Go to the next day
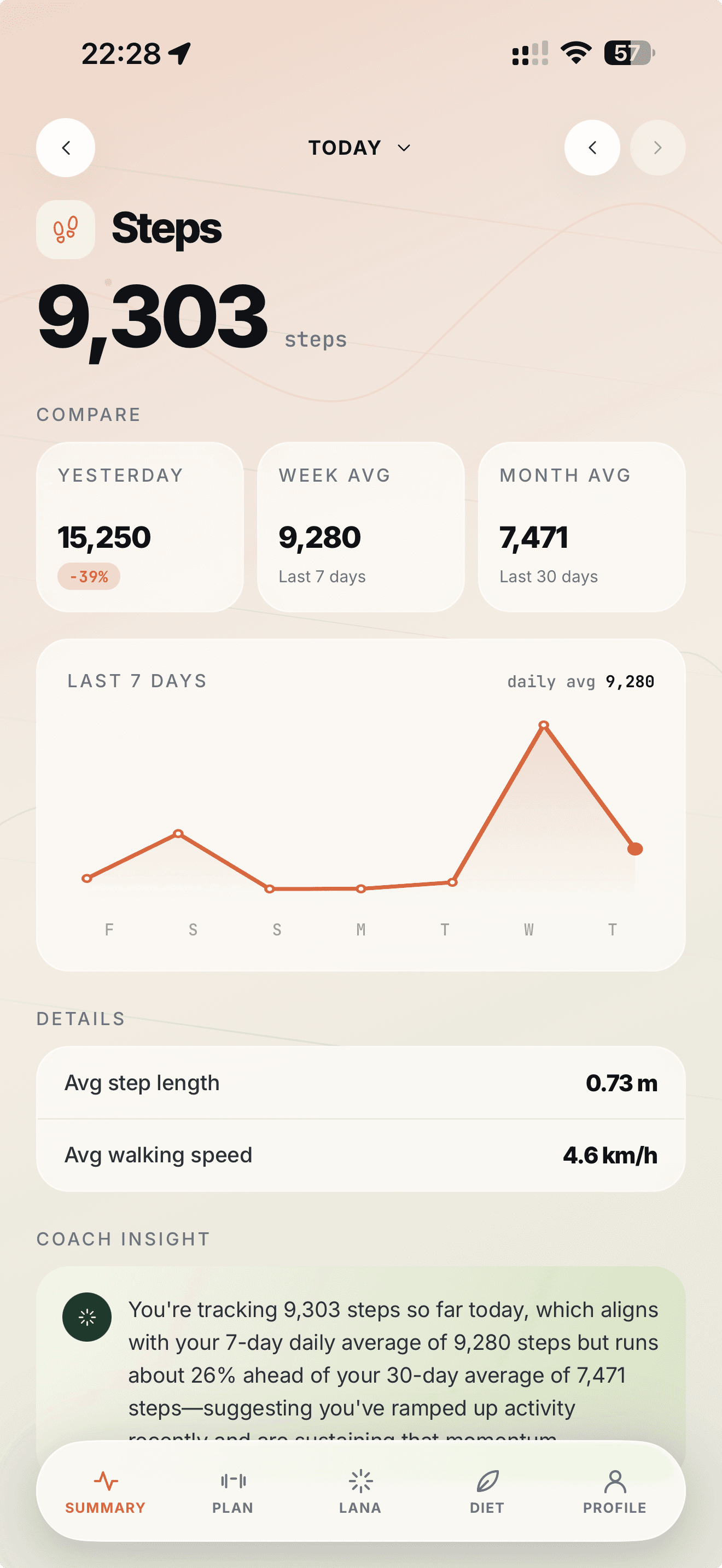722x1568 pixels. (657, 148)
